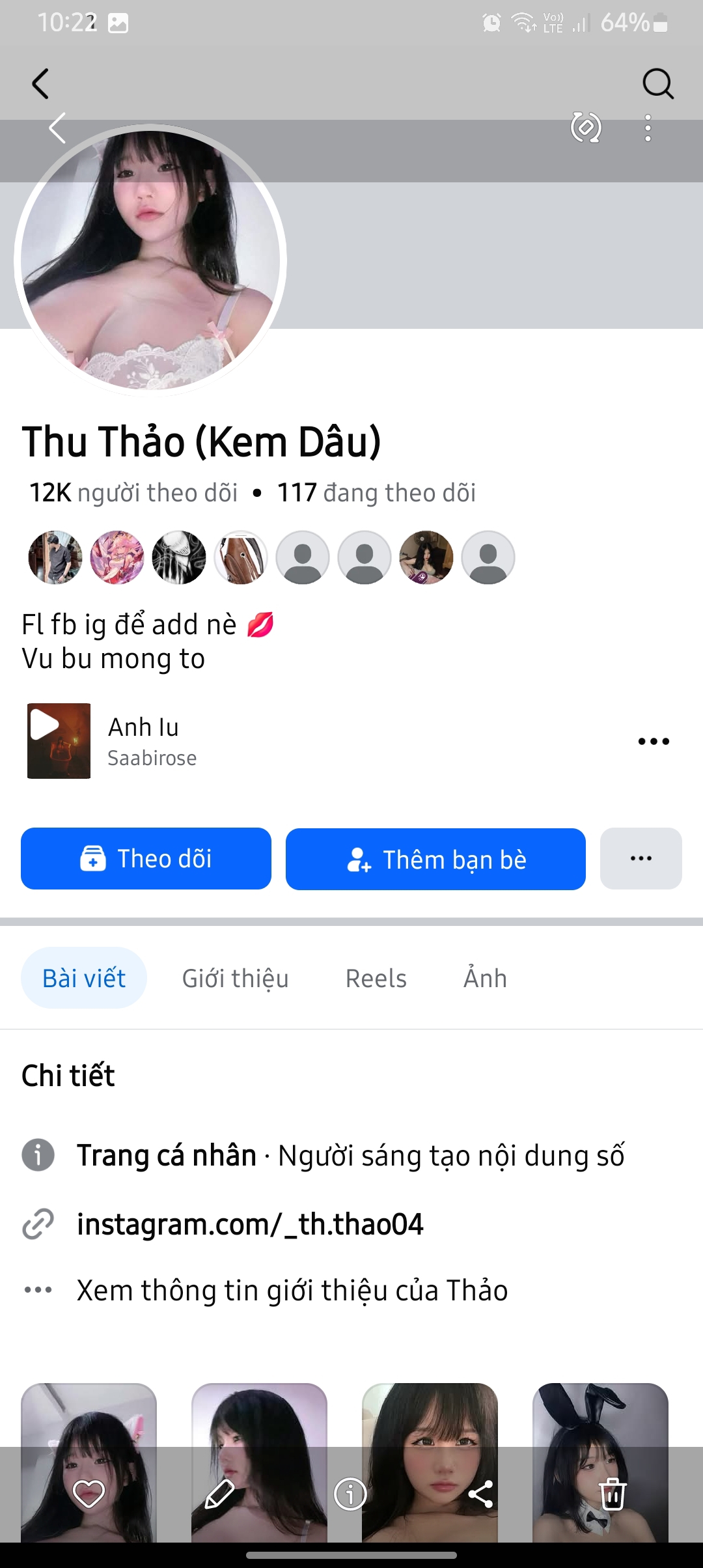Share this image

481,1494
